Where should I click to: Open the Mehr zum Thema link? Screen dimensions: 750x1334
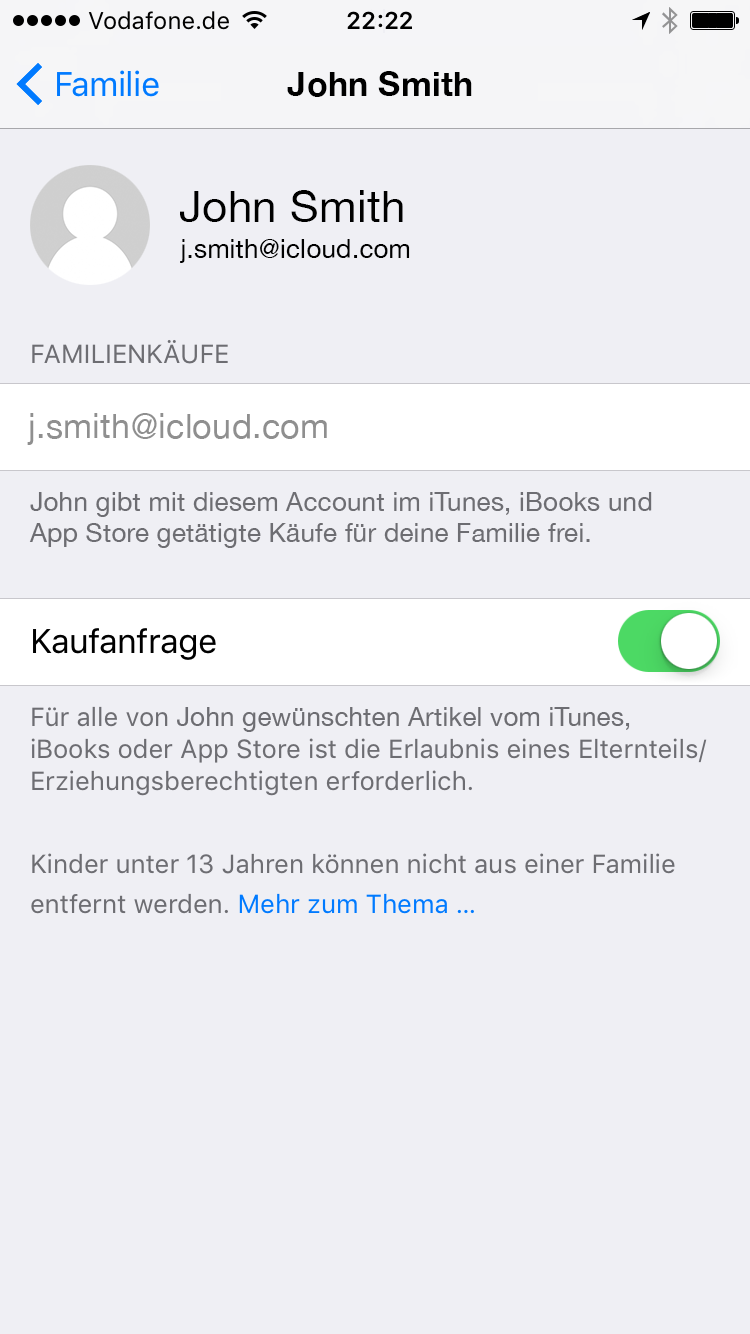[356, 904]
